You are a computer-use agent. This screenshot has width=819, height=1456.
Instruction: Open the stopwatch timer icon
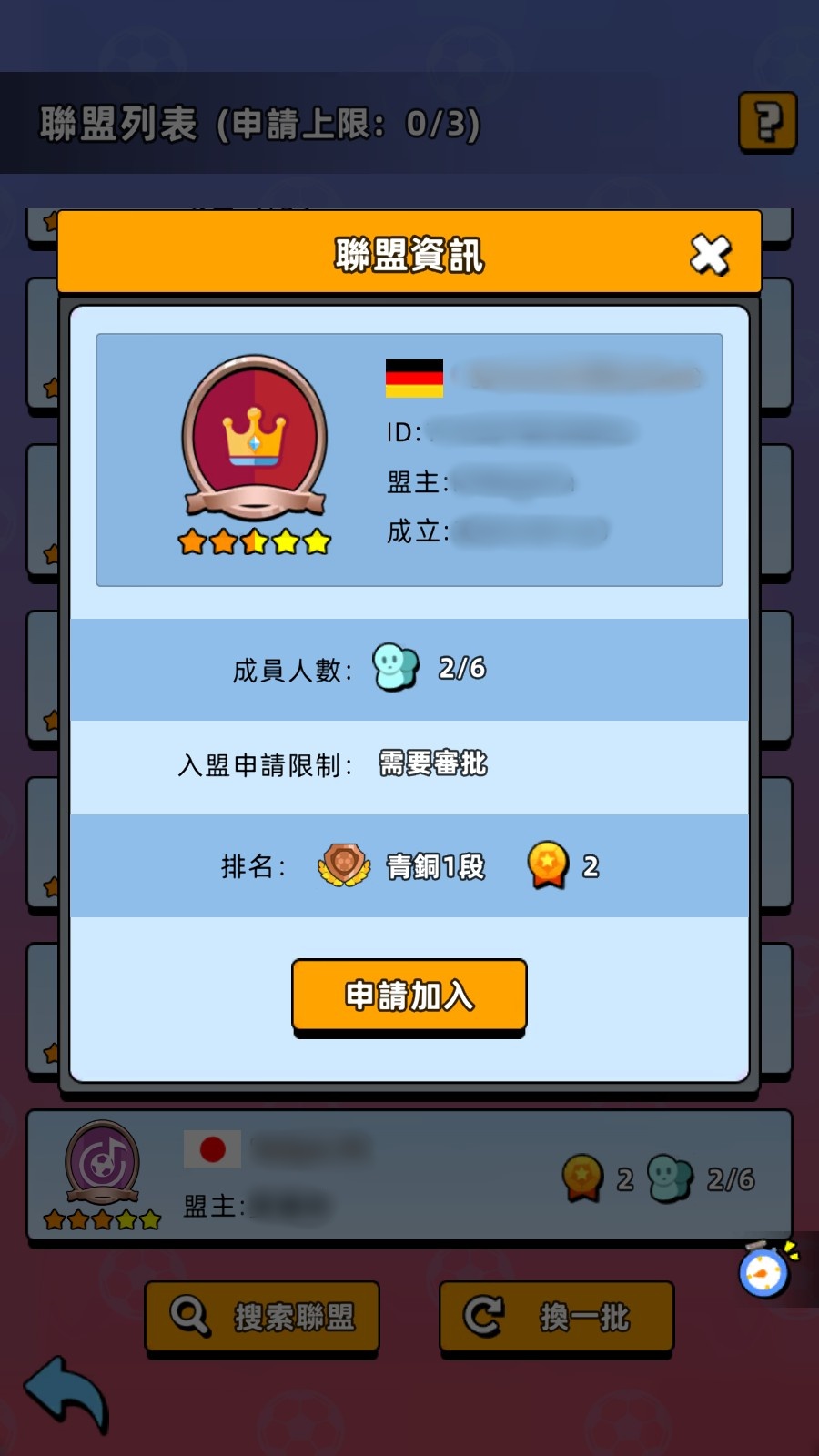point(764,1269)
